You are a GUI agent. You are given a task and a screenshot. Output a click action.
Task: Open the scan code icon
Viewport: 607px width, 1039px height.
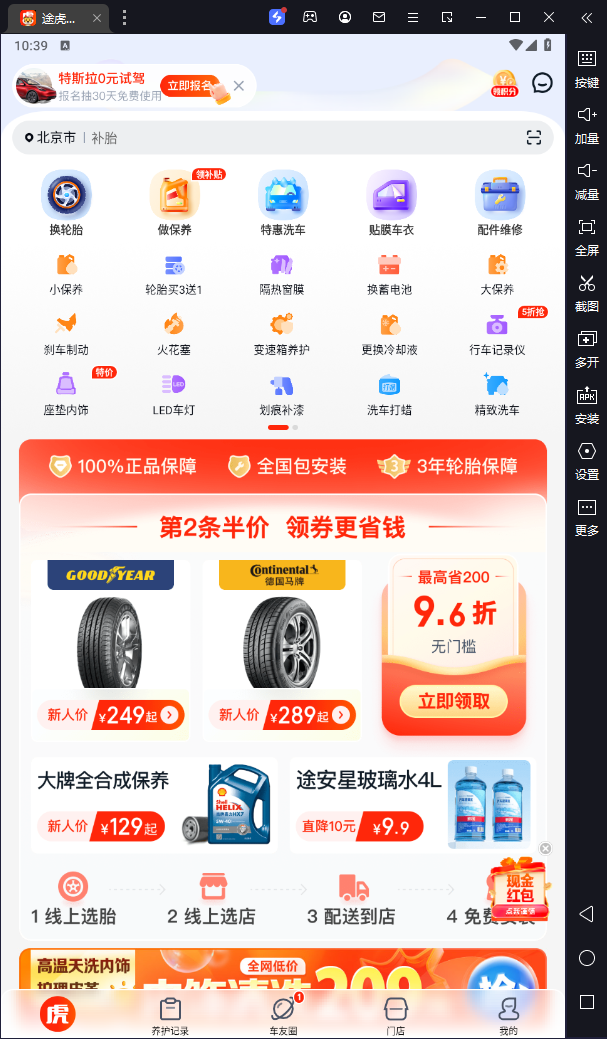(x=534, y=138)
